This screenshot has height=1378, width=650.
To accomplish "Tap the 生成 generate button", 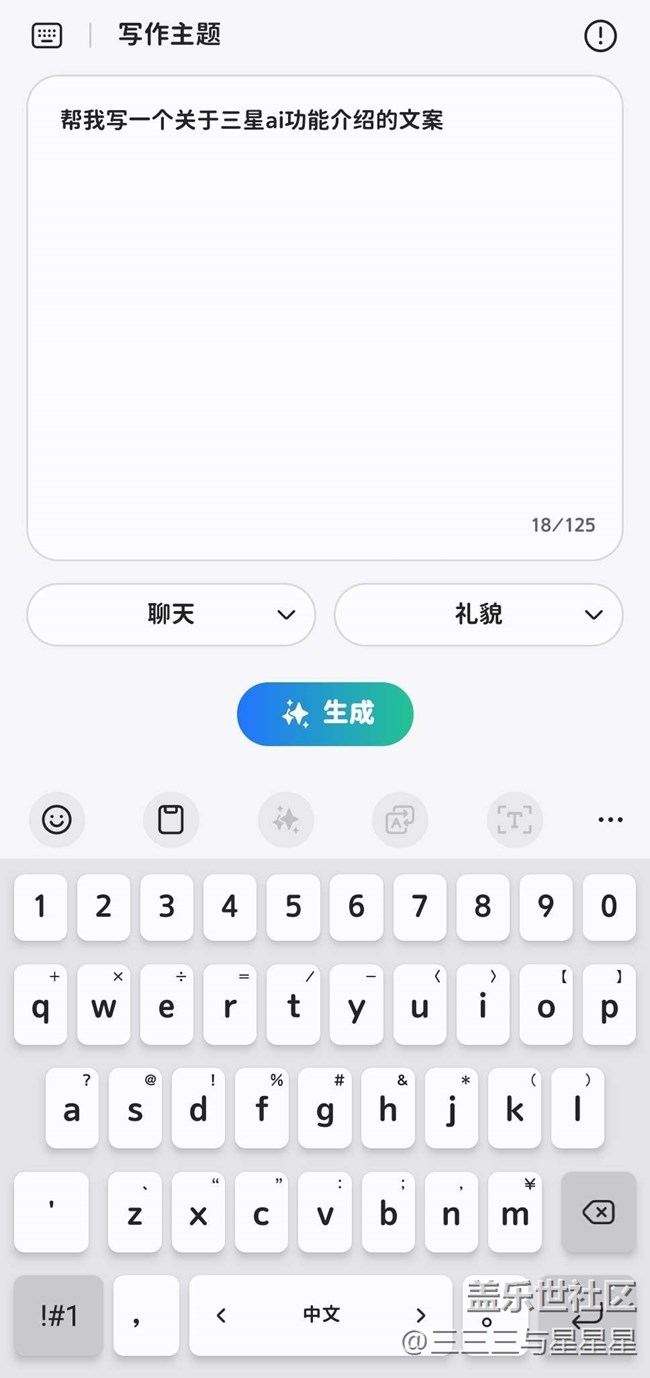I will [325, 714].
